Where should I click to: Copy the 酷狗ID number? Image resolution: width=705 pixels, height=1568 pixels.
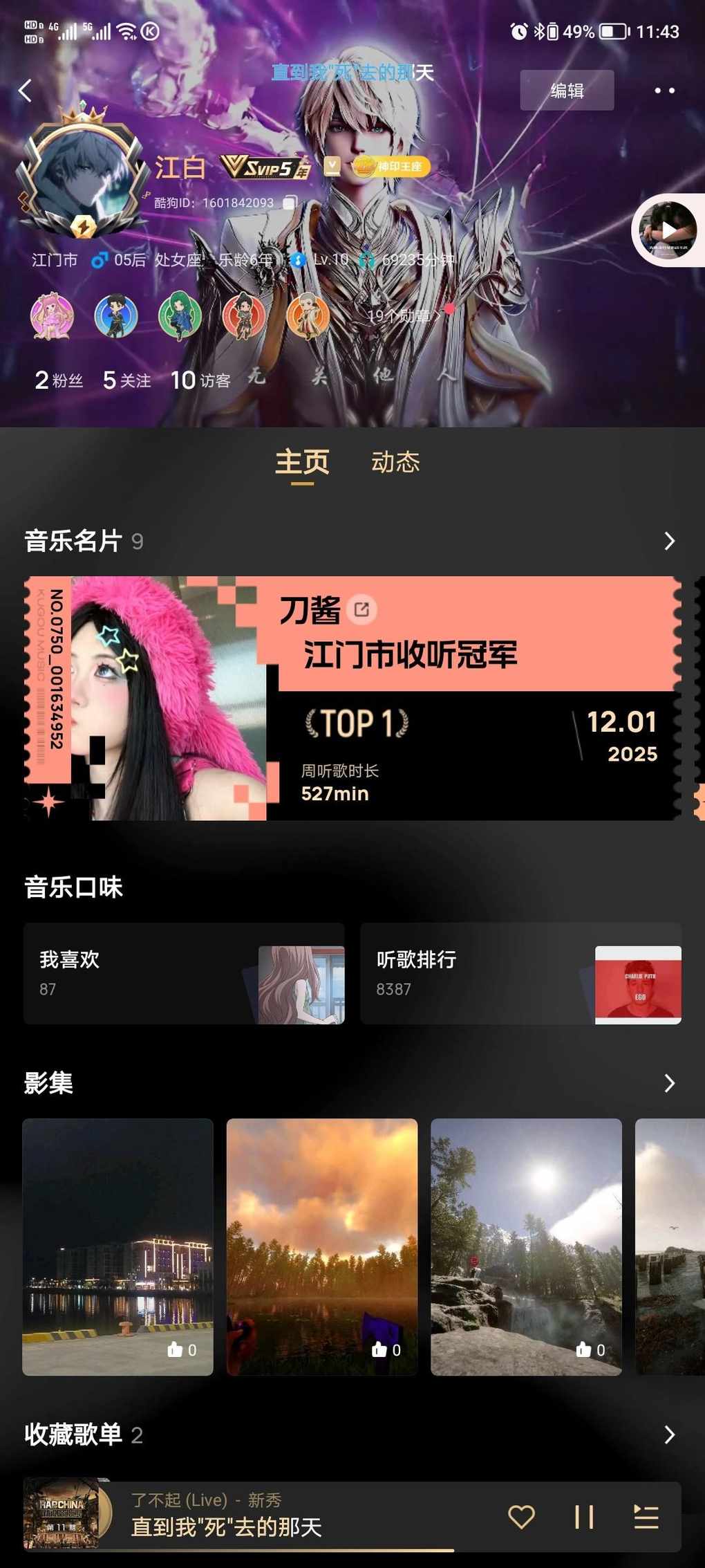click(x=290, y=203)
